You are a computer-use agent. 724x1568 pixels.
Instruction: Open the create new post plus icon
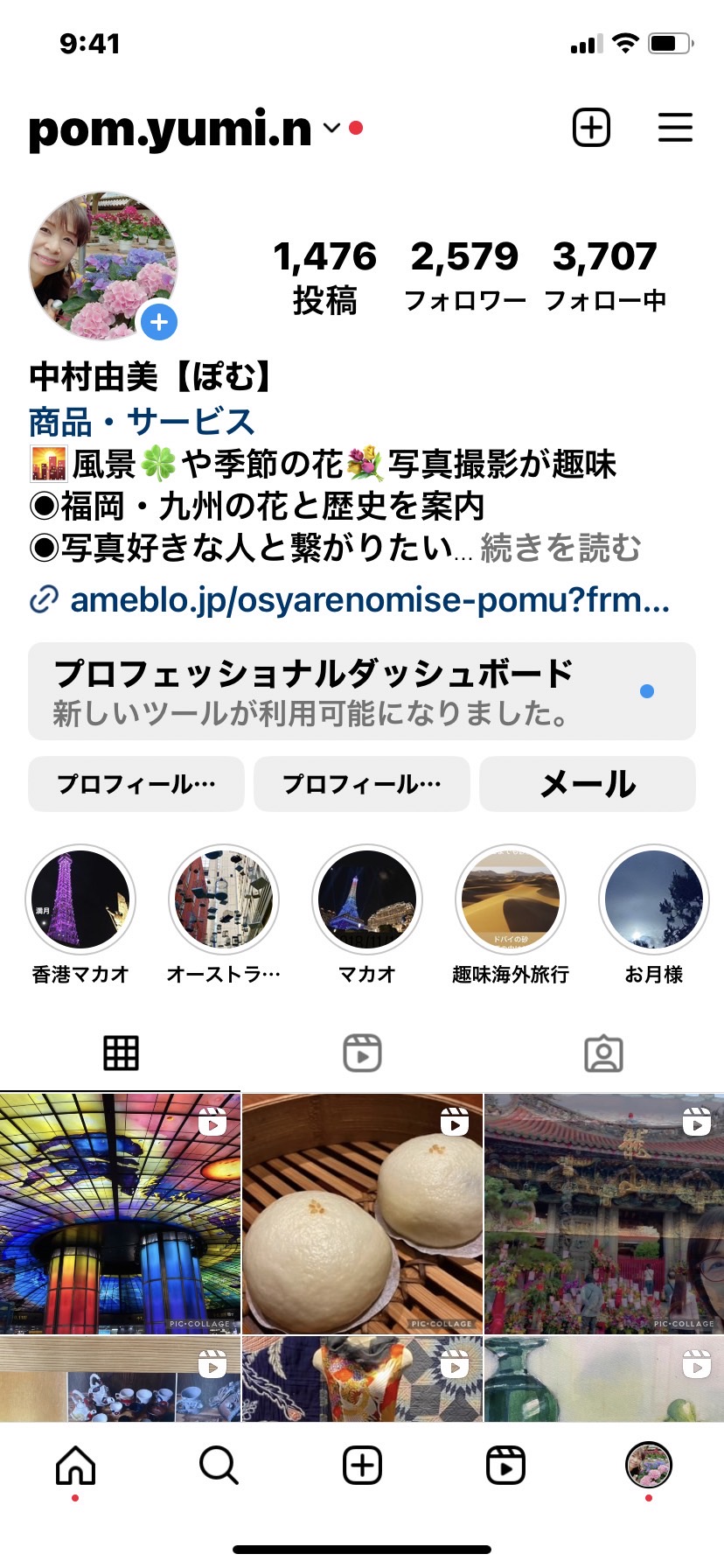[x=591, y=128]
